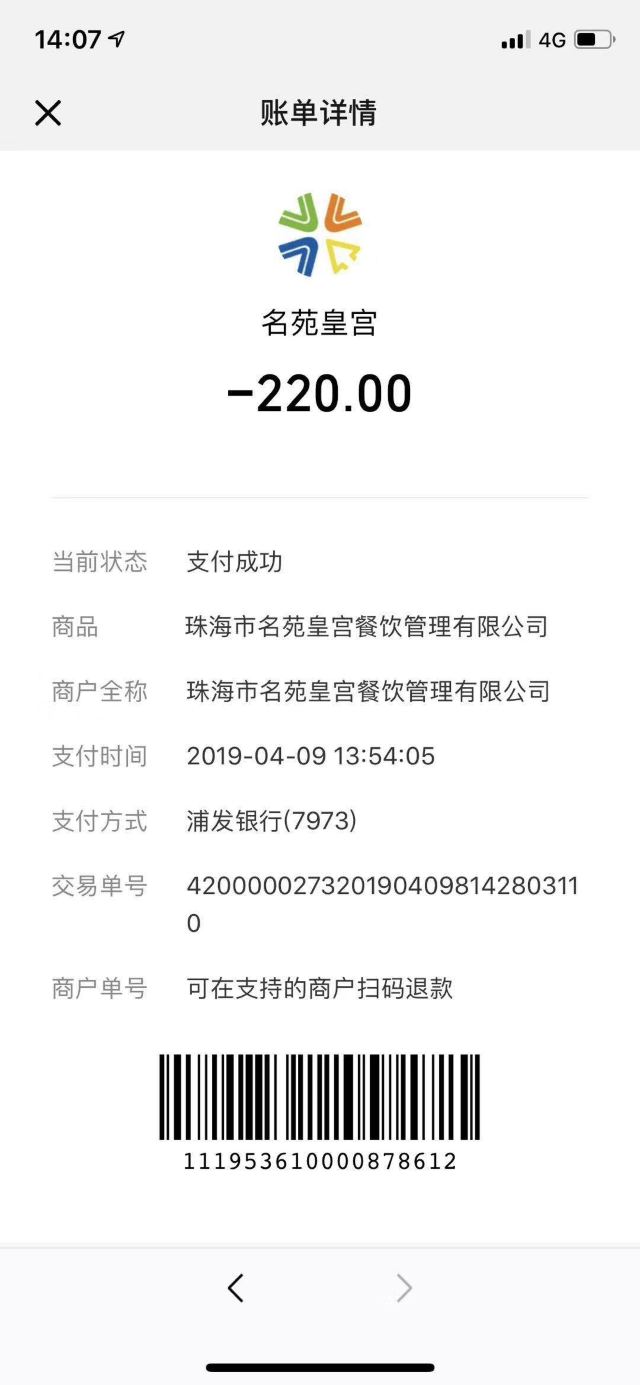Close the bill details page

pos(48,113)
